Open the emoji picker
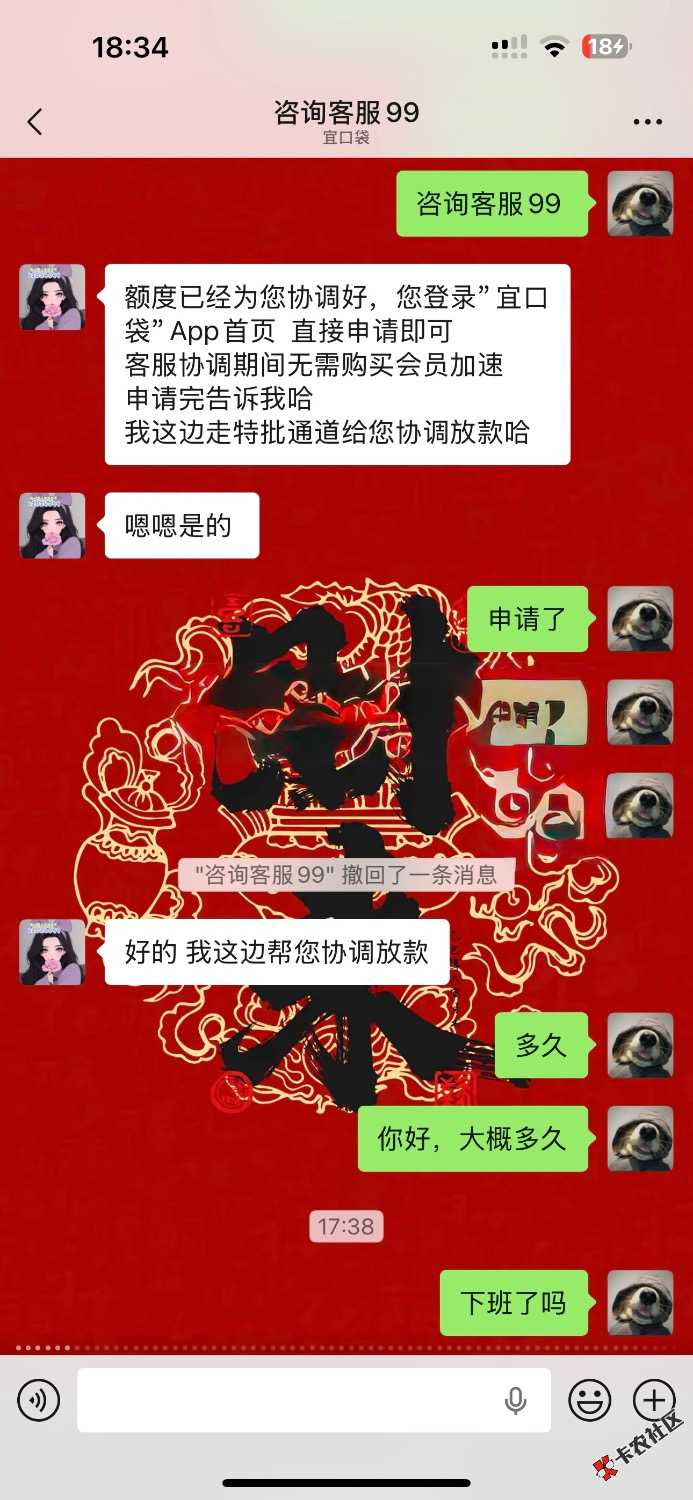 click(x=590, y=1401)
